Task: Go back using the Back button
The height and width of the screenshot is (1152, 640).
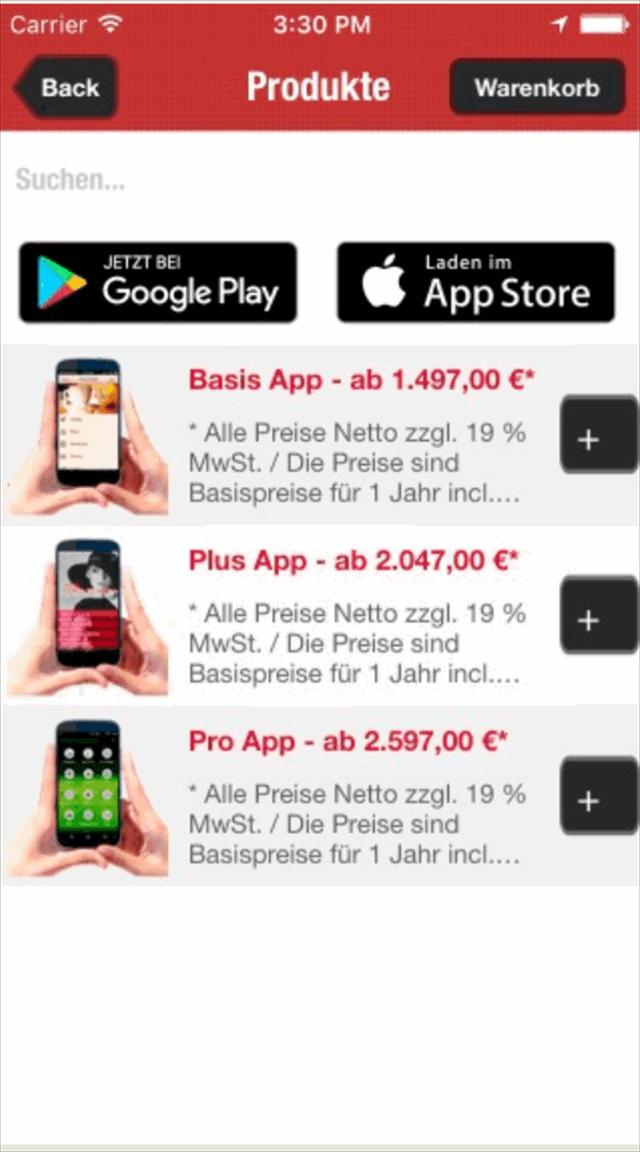Action: click(67, 87)
